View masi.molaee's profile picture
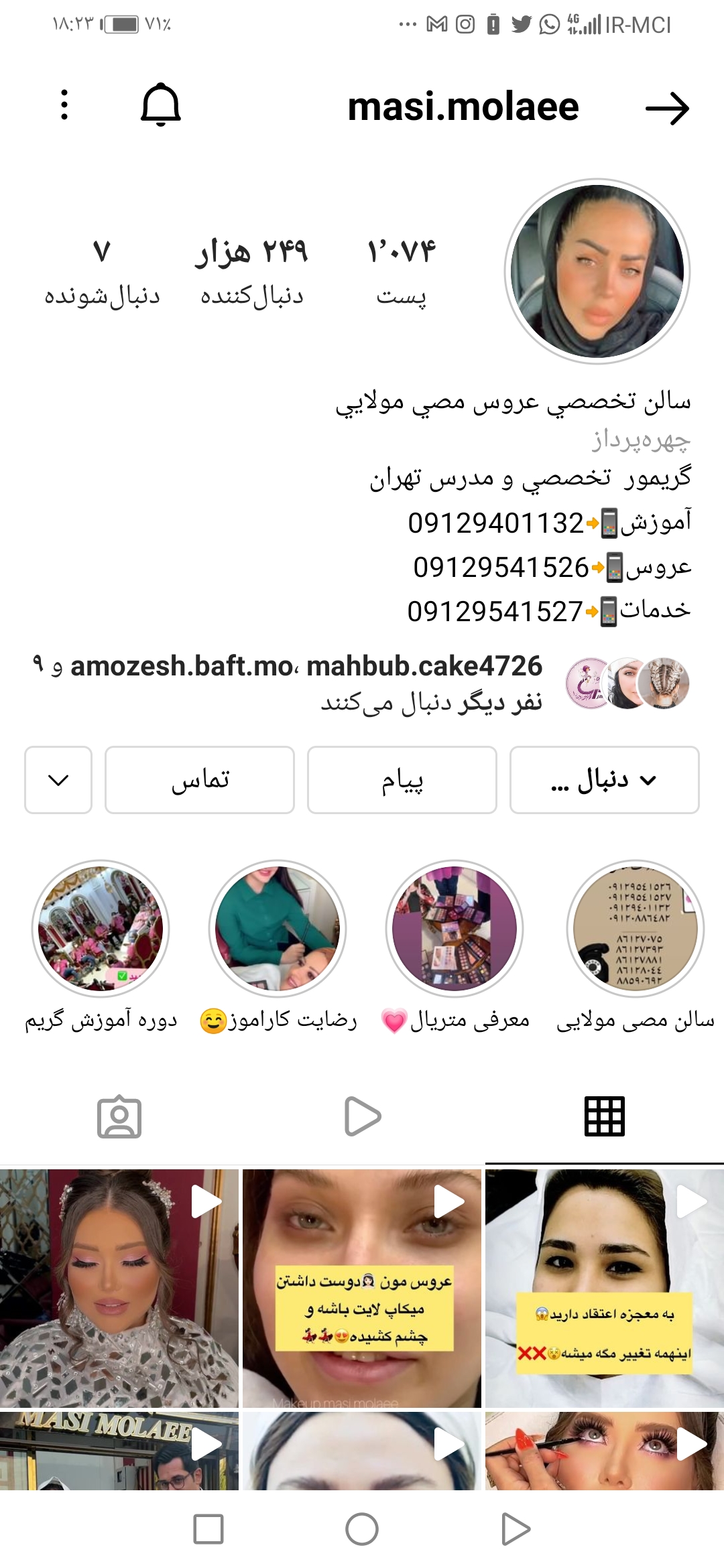Screen dimensions: 724x1568 597,271
